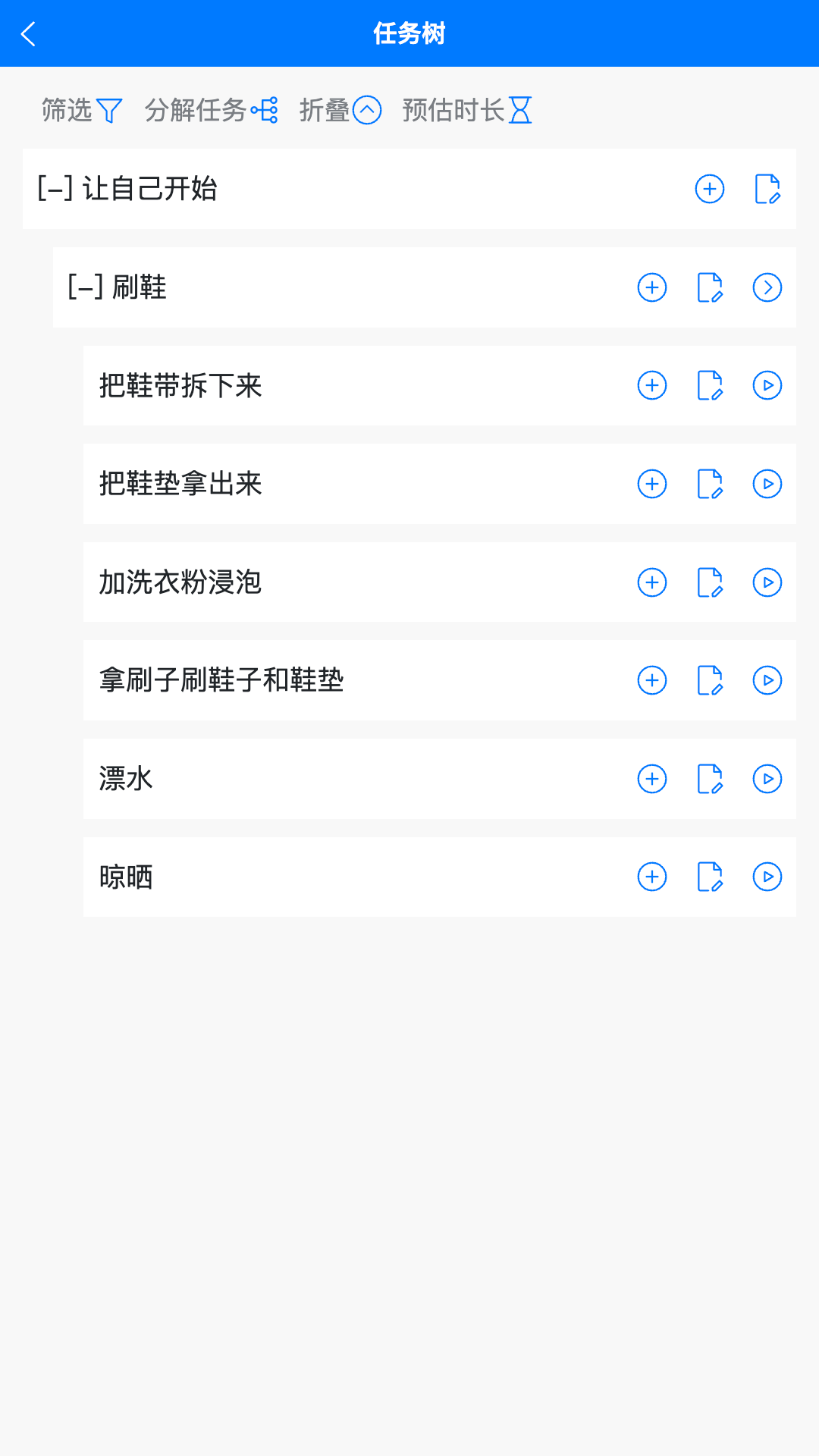Click the right chevron beside 刷鞋
The width and height of the screenshot is (819, 1456).
[x=767, y=287]
